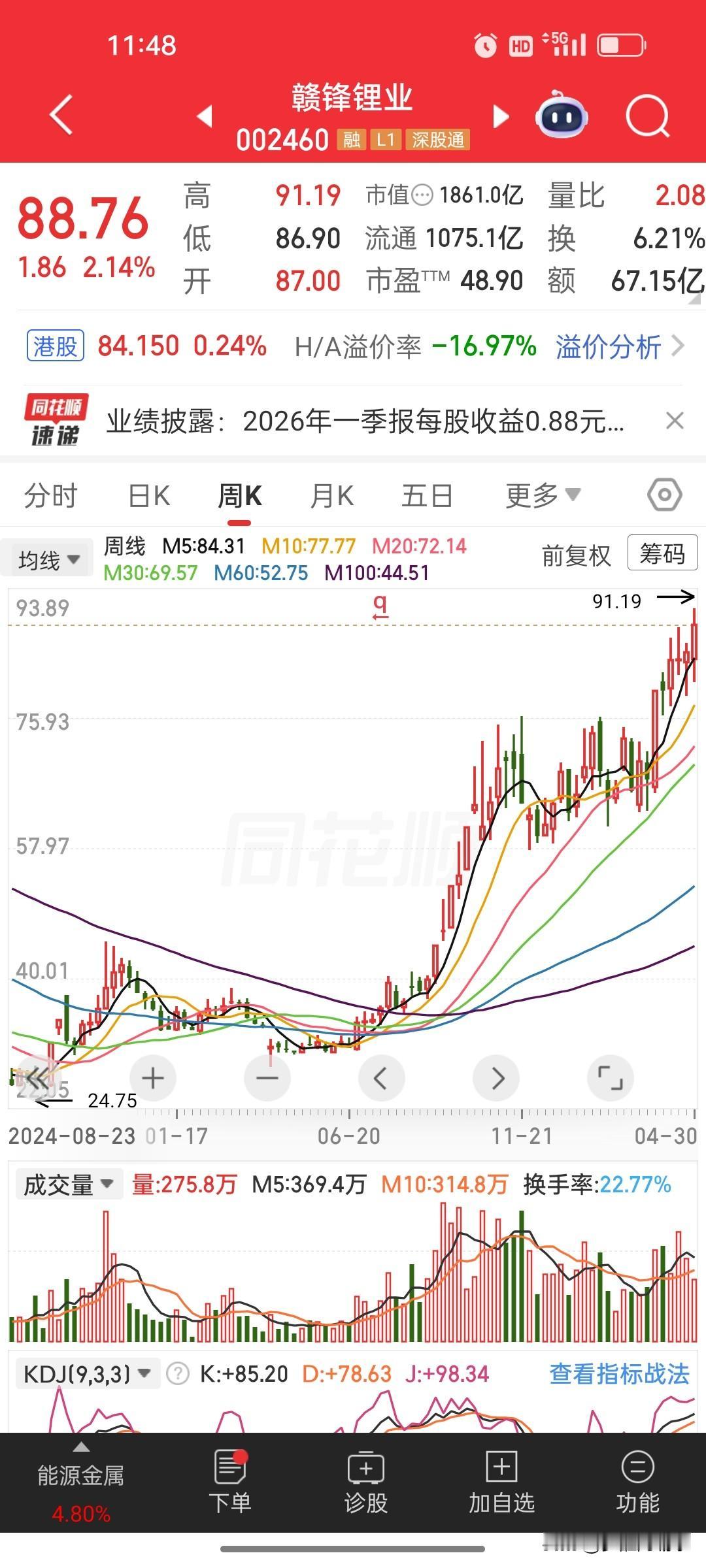Image resolution: width=706 pixels, height=1568 pixels.
Task: Switch to 月K monthly chart tab
Action: [x=331, y=495]
